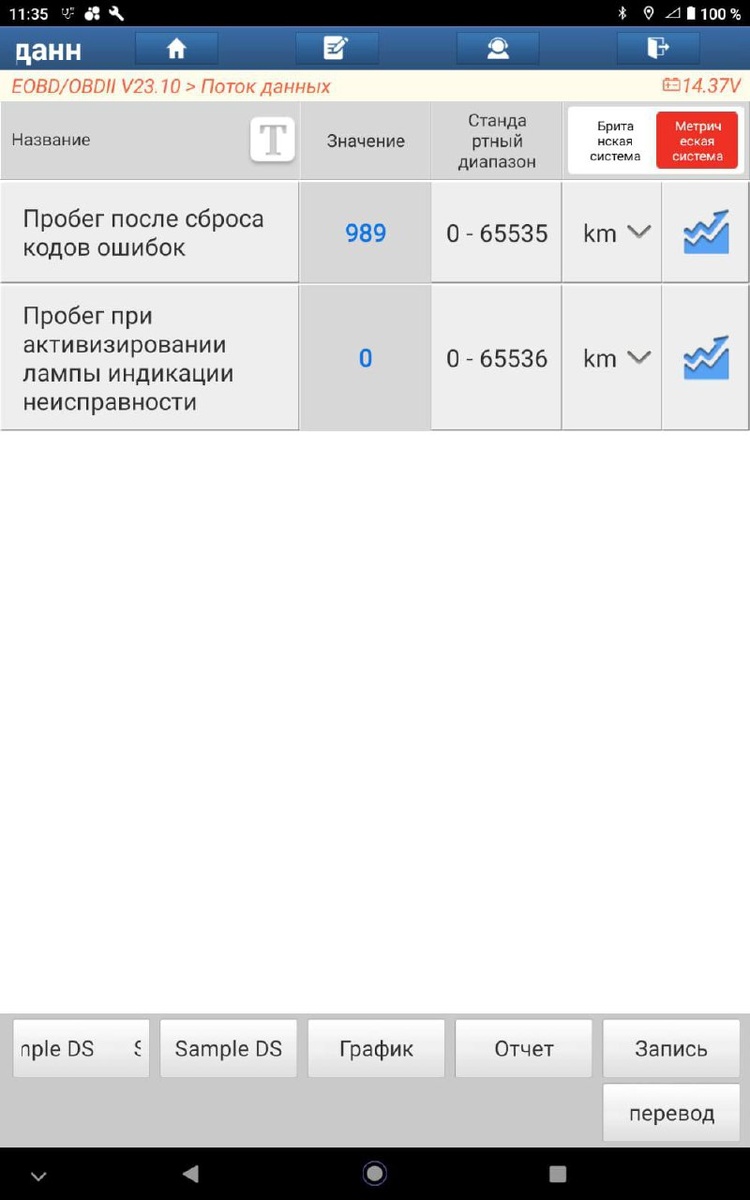Screen dimensions: 750x1200
Task: Switch to Британская система units
Action: (614, 141)
